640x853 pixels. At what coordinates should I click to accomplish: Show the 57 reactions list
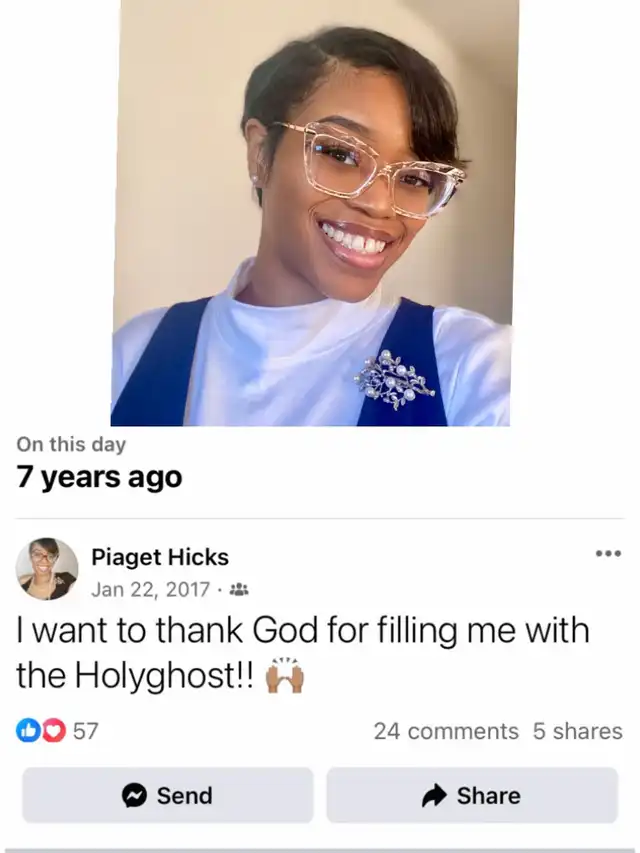(x=58, y=731)
